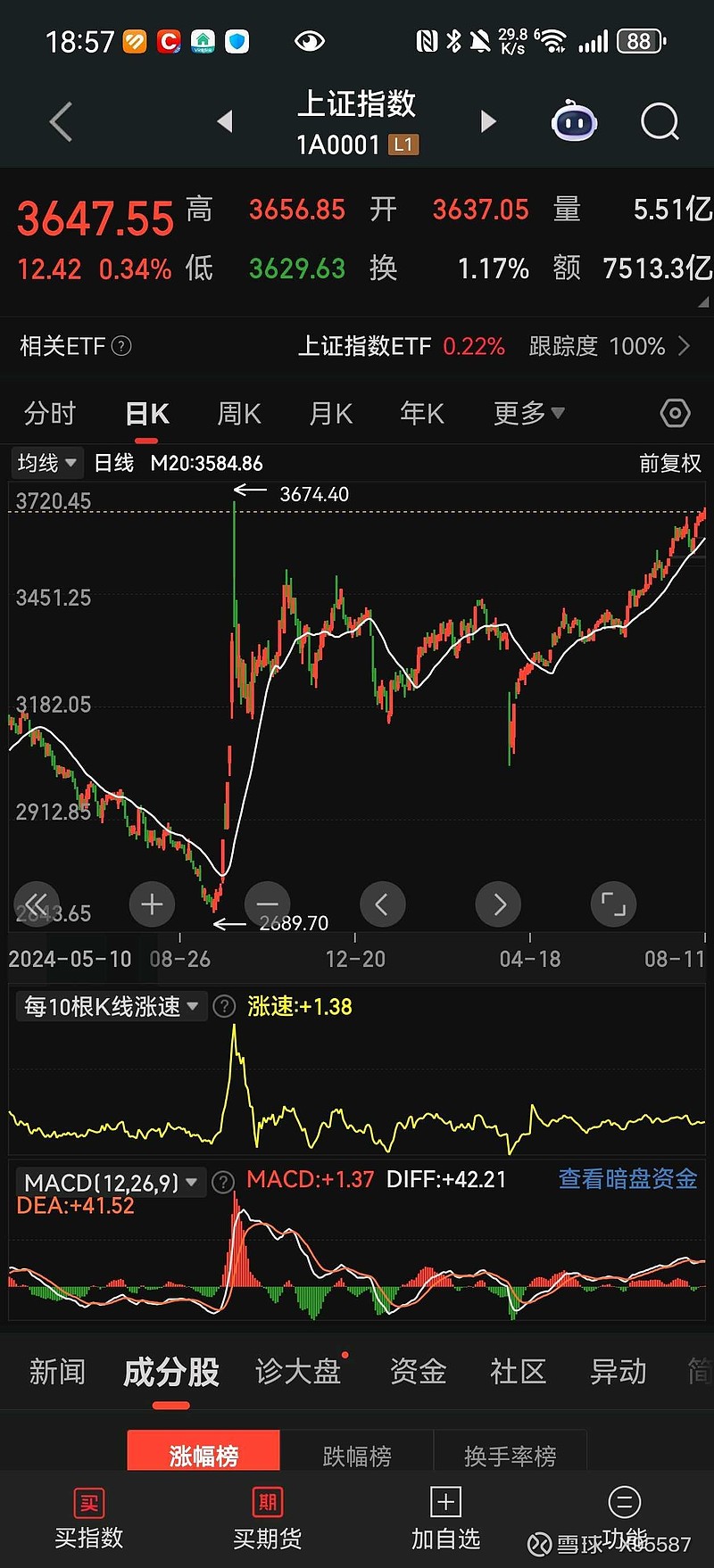Zoom out on the K-line chart

coord(267,904)
